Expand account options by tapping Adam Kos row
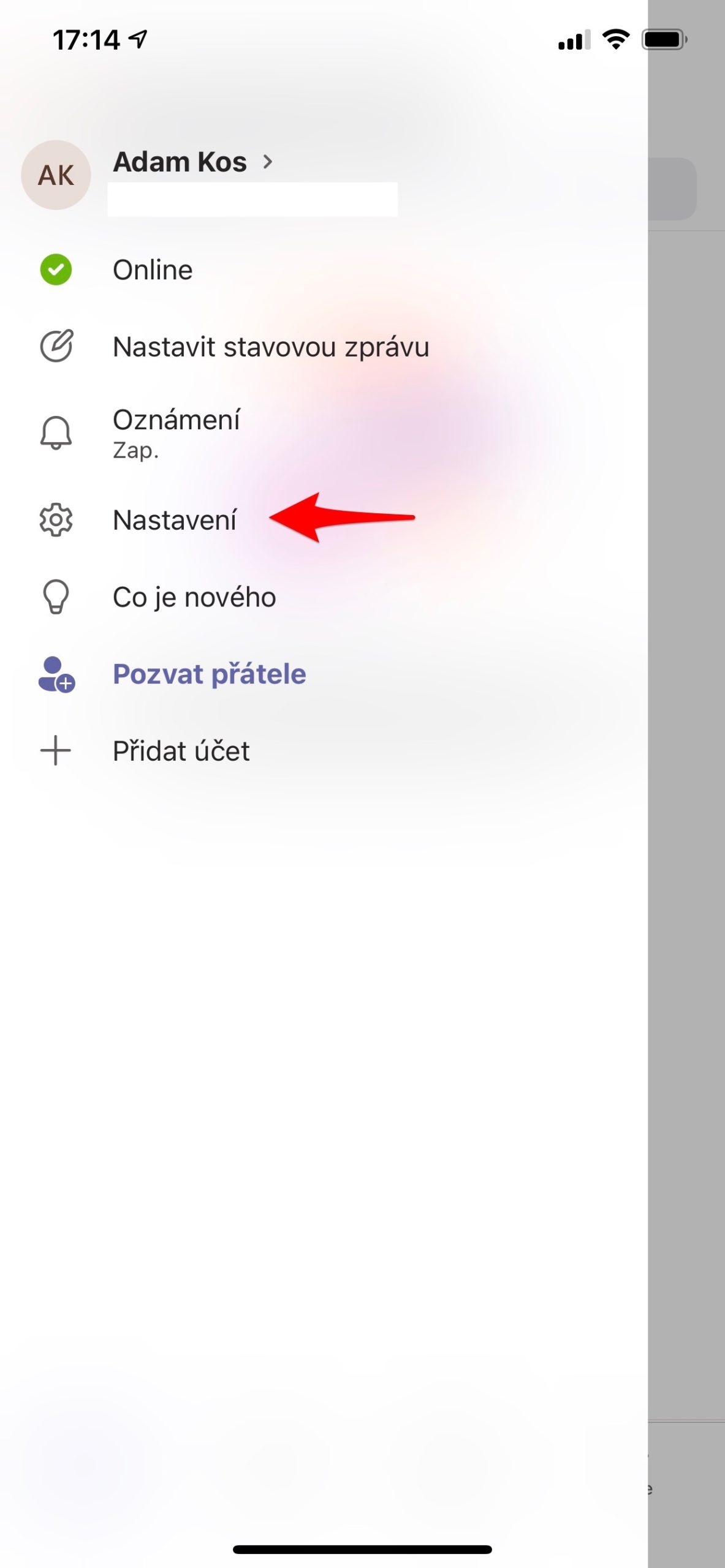 click(181, 162)
